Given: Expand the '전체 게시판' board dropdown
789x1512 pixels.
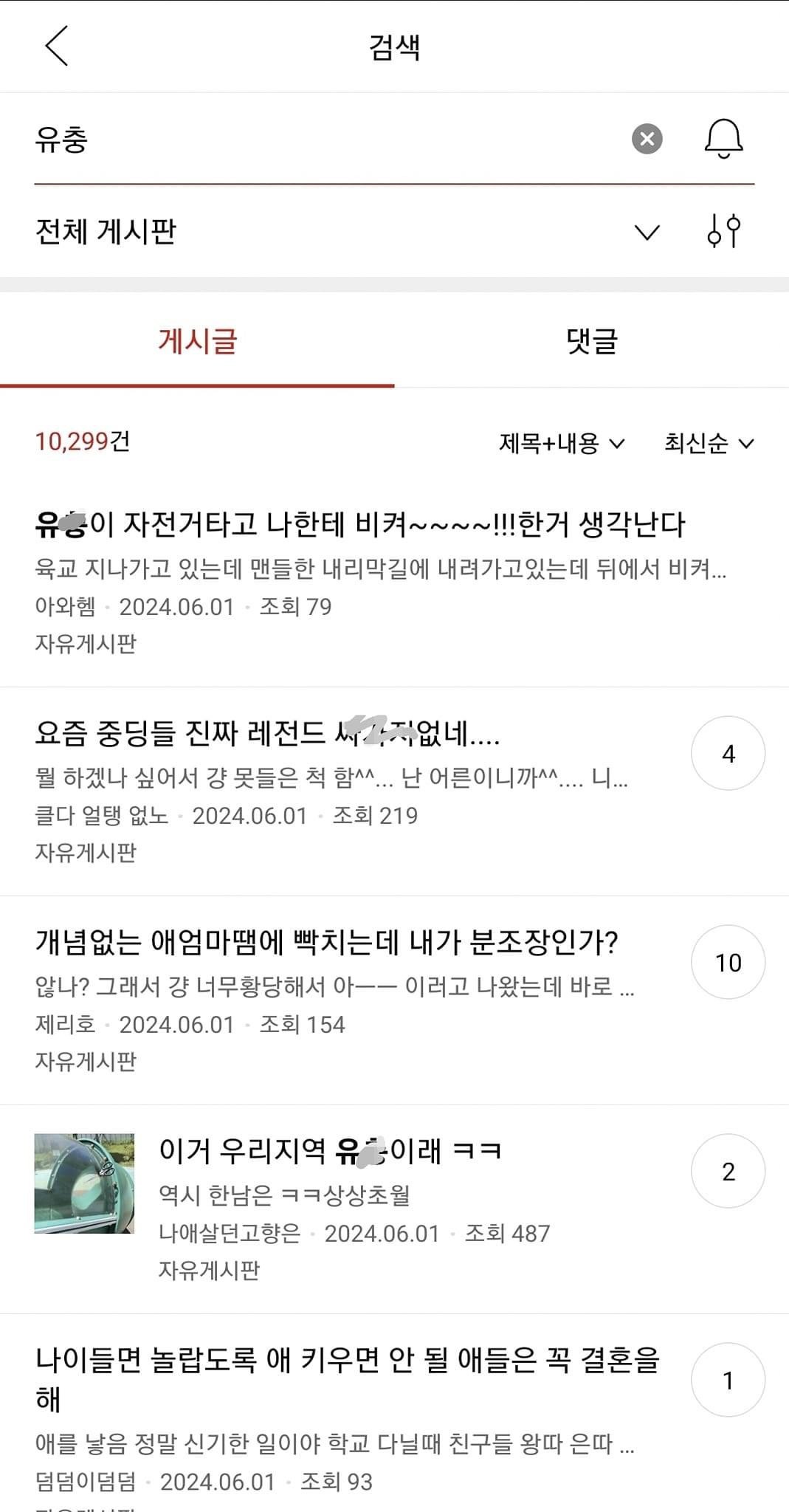Looking at the screenshot, I should point(647,233).
